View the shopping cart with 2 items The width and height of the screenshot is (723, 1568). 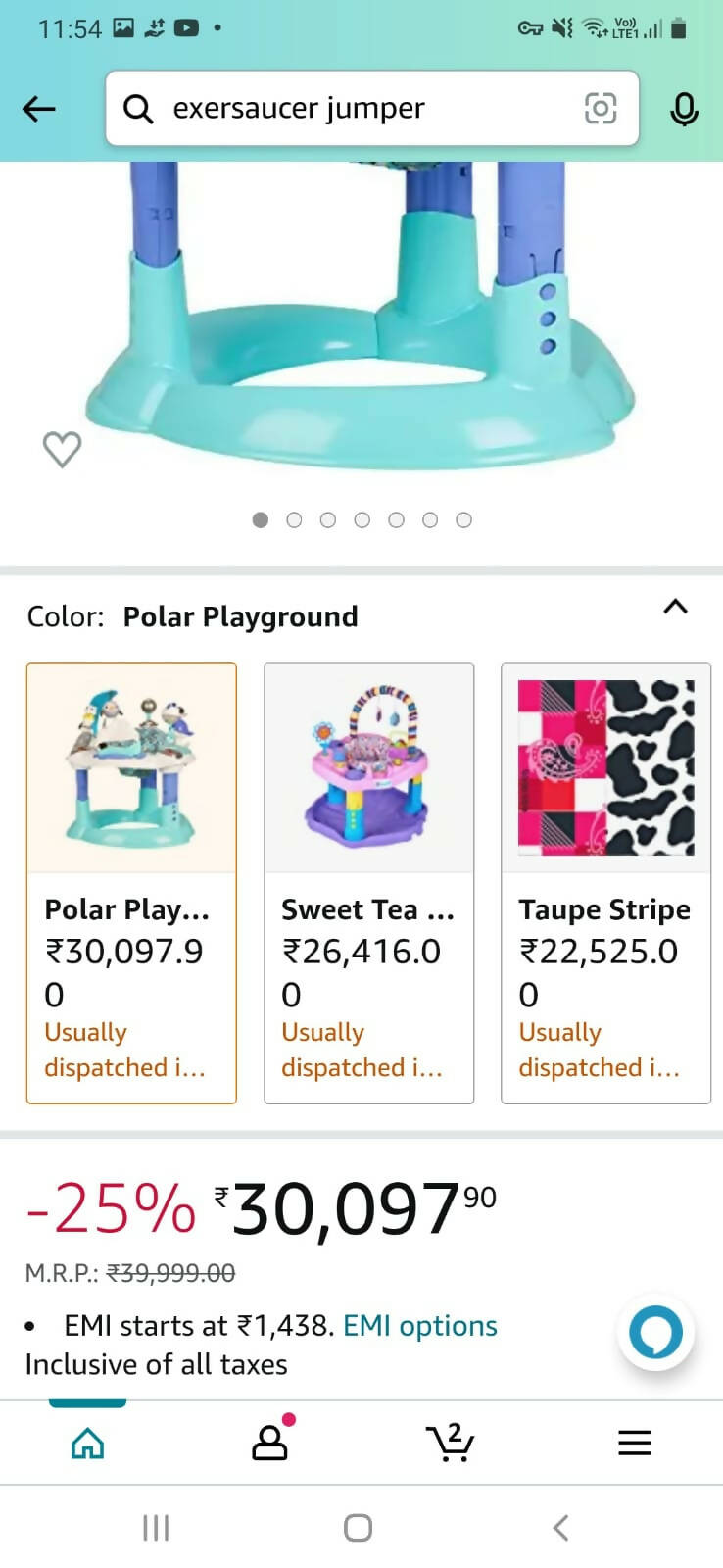451,1442
